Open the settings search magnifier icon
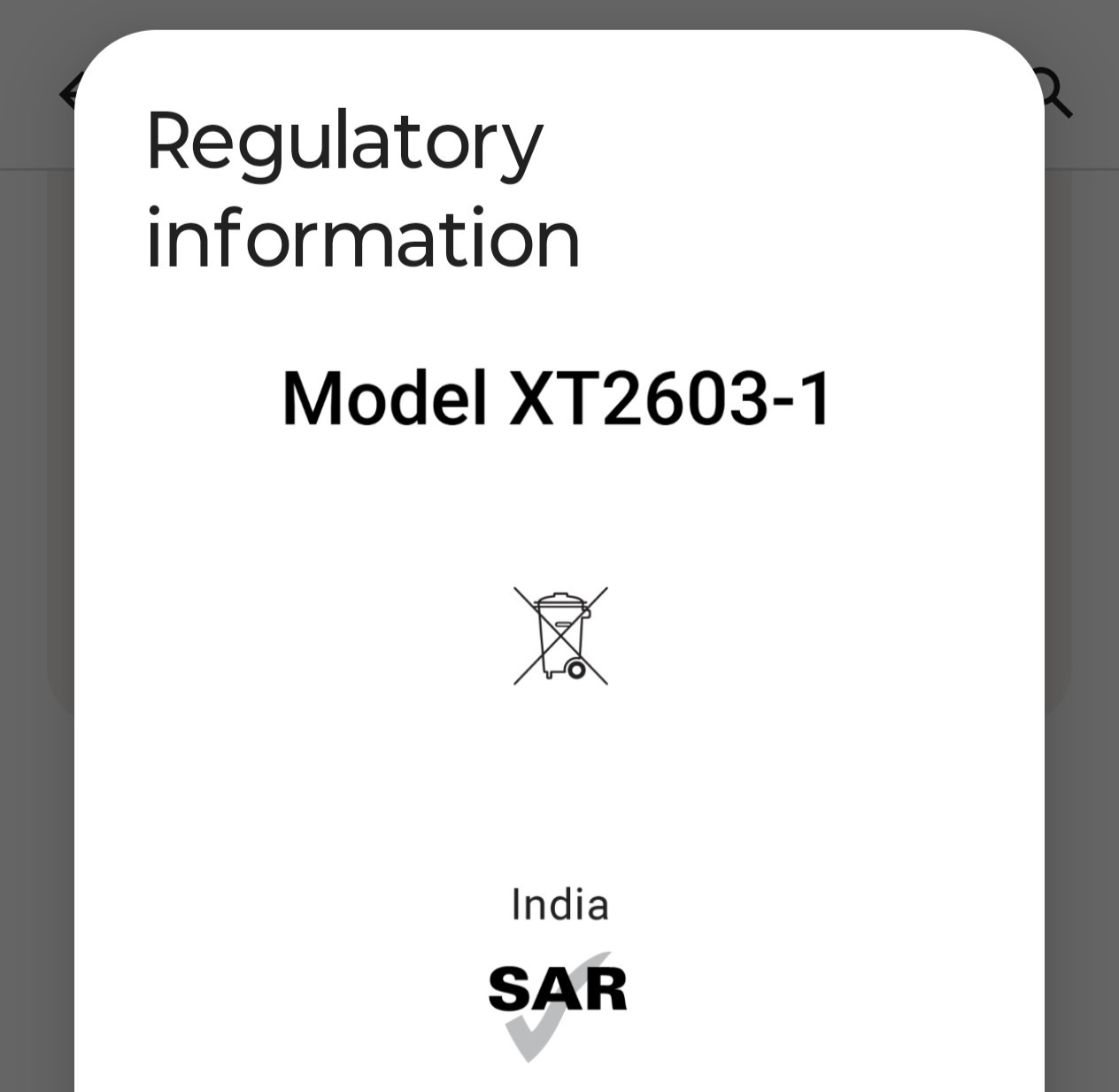The height and width of the screenshot is (1092, 1119). (1057, 94)
